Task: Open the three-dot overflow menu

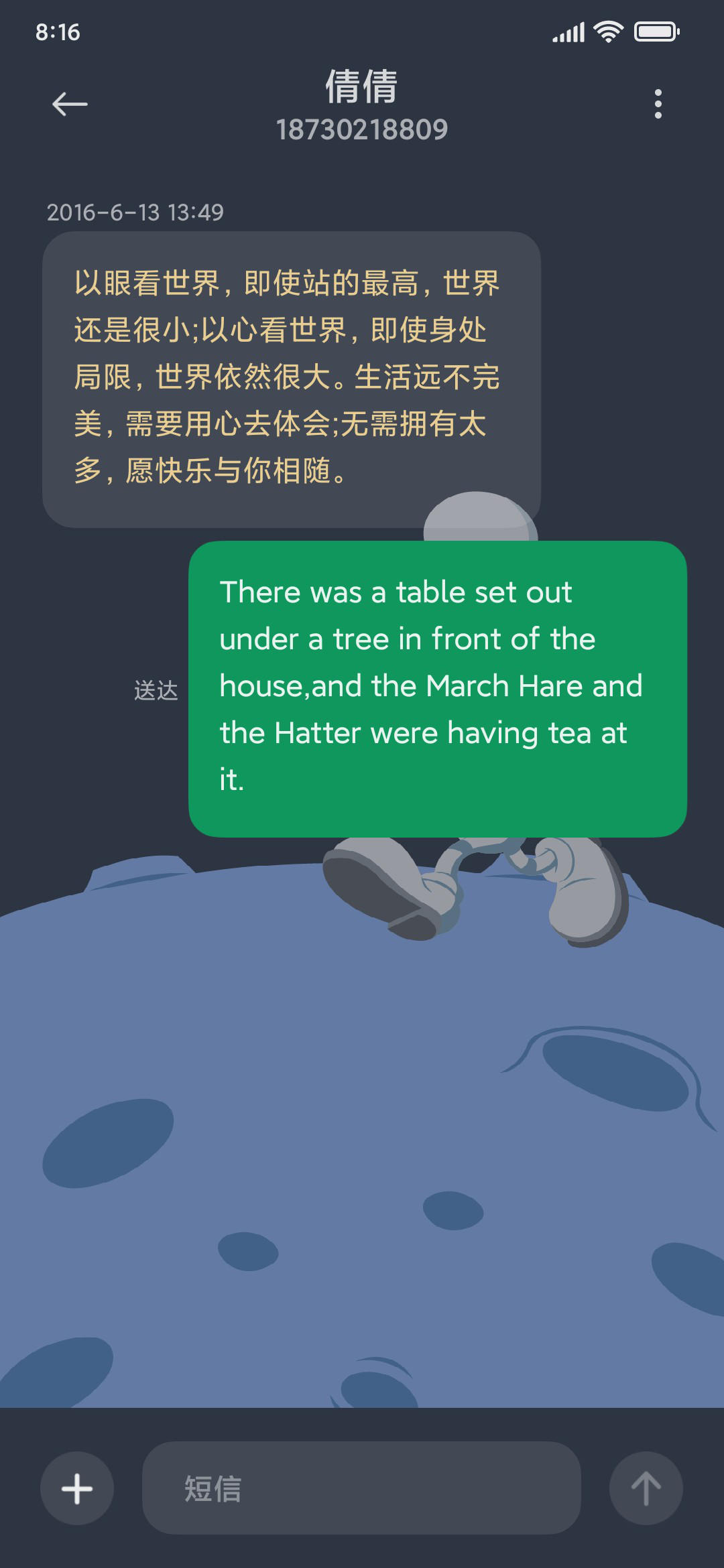Action: point(658,104)
